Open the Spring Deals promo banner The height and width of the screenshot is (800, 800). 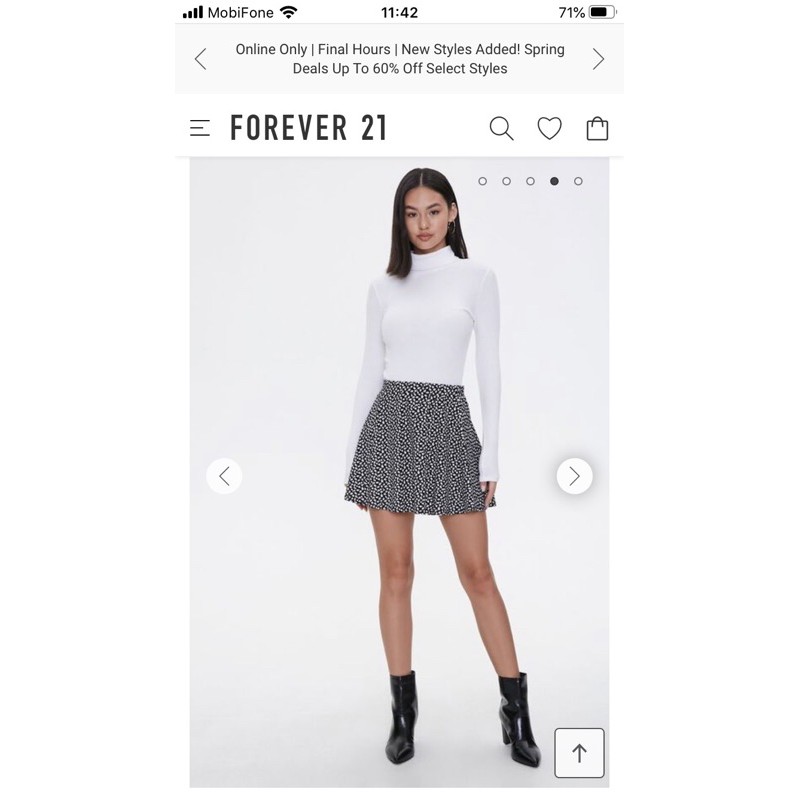399,59
